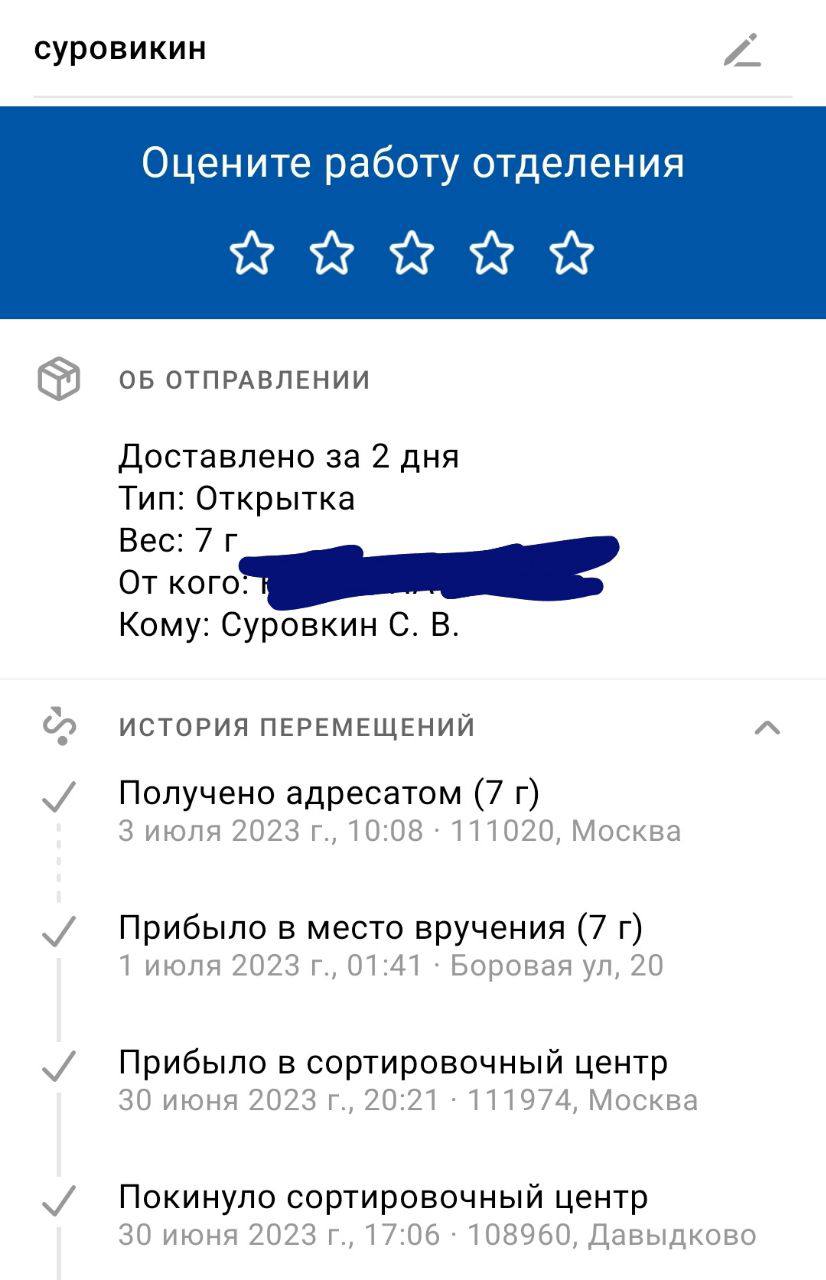The height and width of the screenshot is (1280, 826).
Task: Select the fourth star rating
Action: pyautogui.click(x=492, y=253)
